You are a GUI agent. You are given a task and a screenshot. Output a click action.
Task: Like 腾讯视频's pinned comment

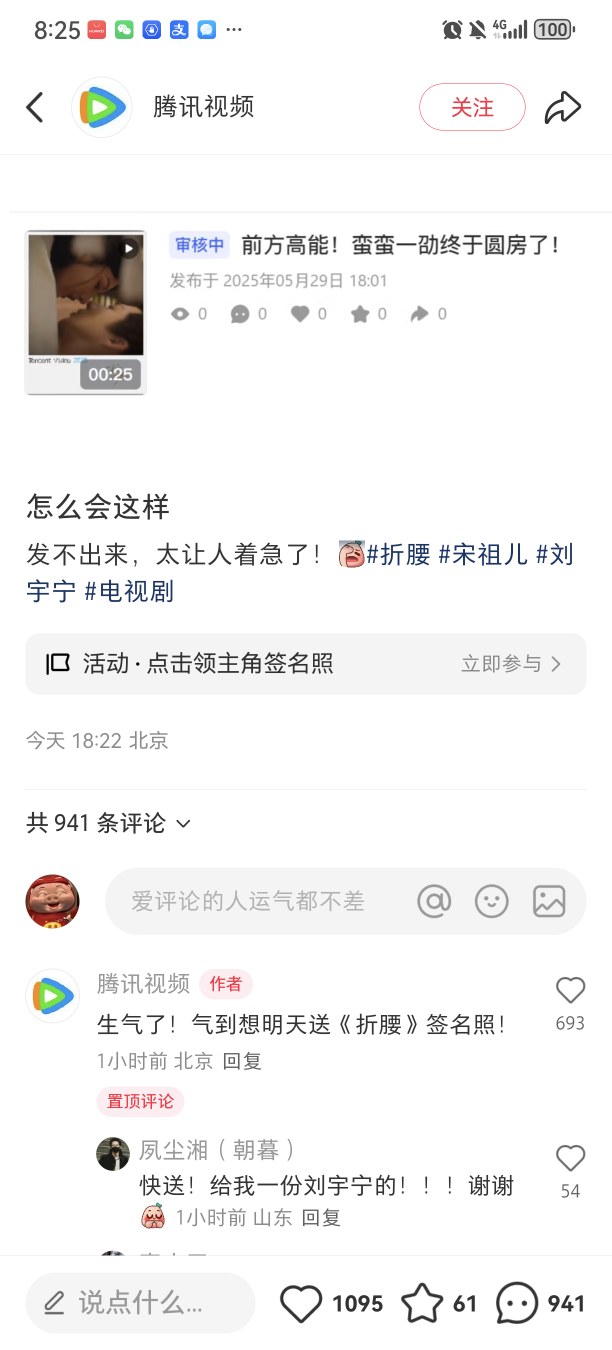tap(570, 991)
